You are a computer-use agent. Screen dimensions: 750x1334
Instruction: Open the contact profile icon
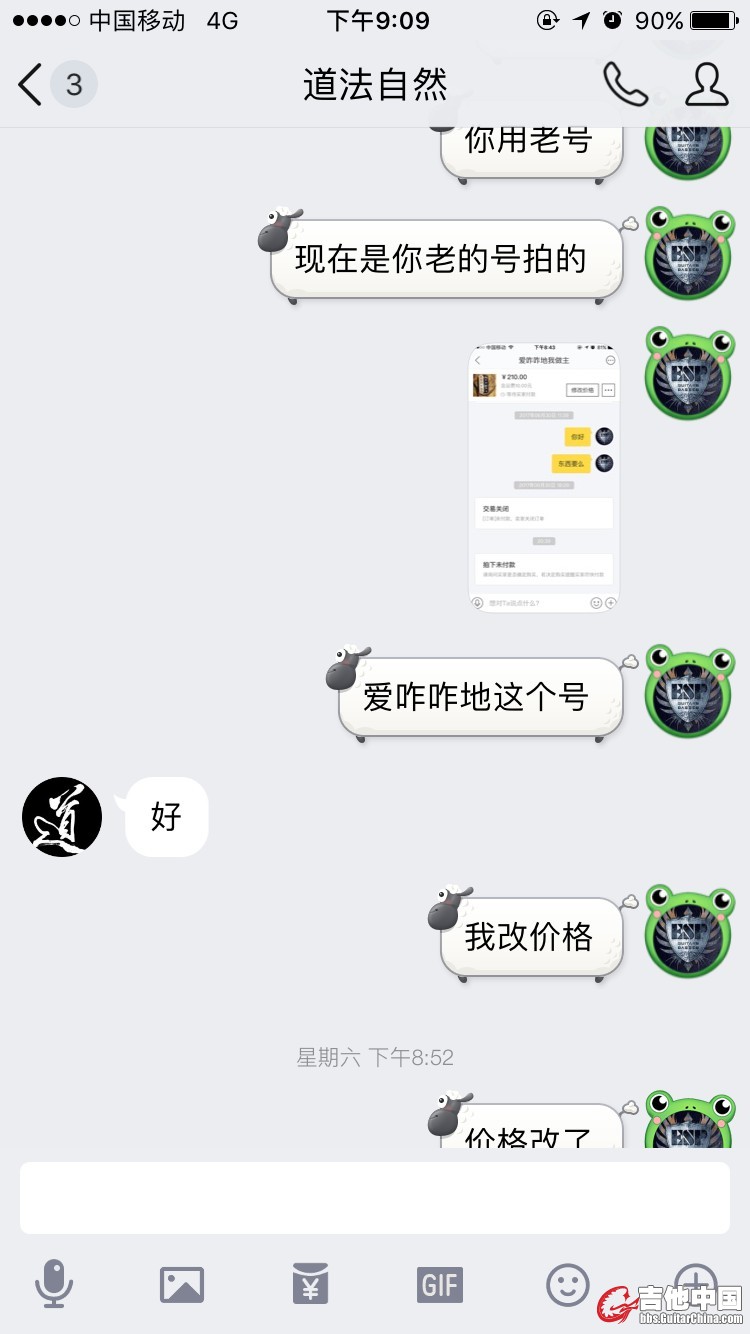click(x=706, y=85)
